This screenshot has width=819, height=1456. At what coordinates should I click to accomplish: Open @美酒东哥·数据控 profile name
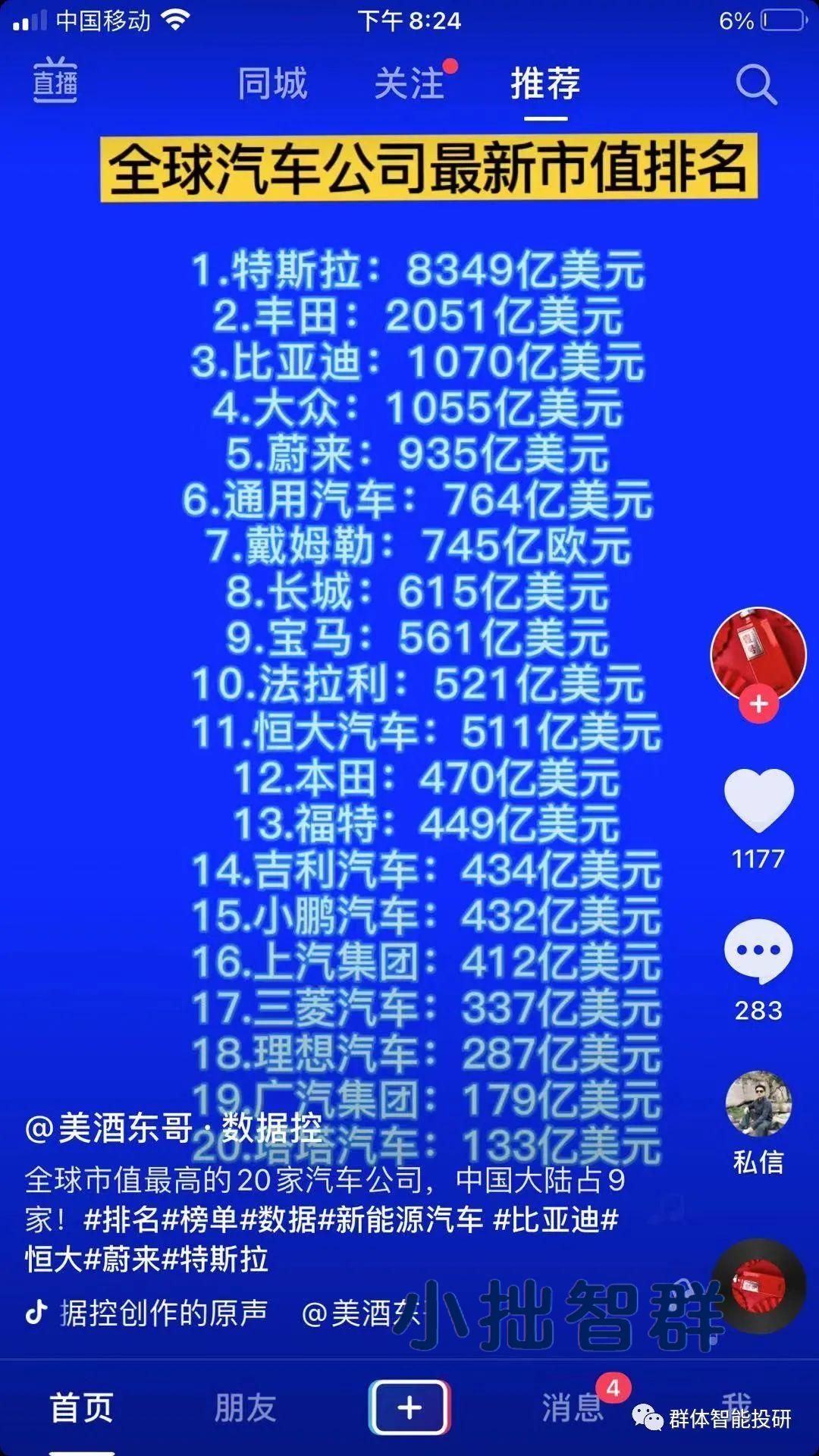pos(174,1128)
